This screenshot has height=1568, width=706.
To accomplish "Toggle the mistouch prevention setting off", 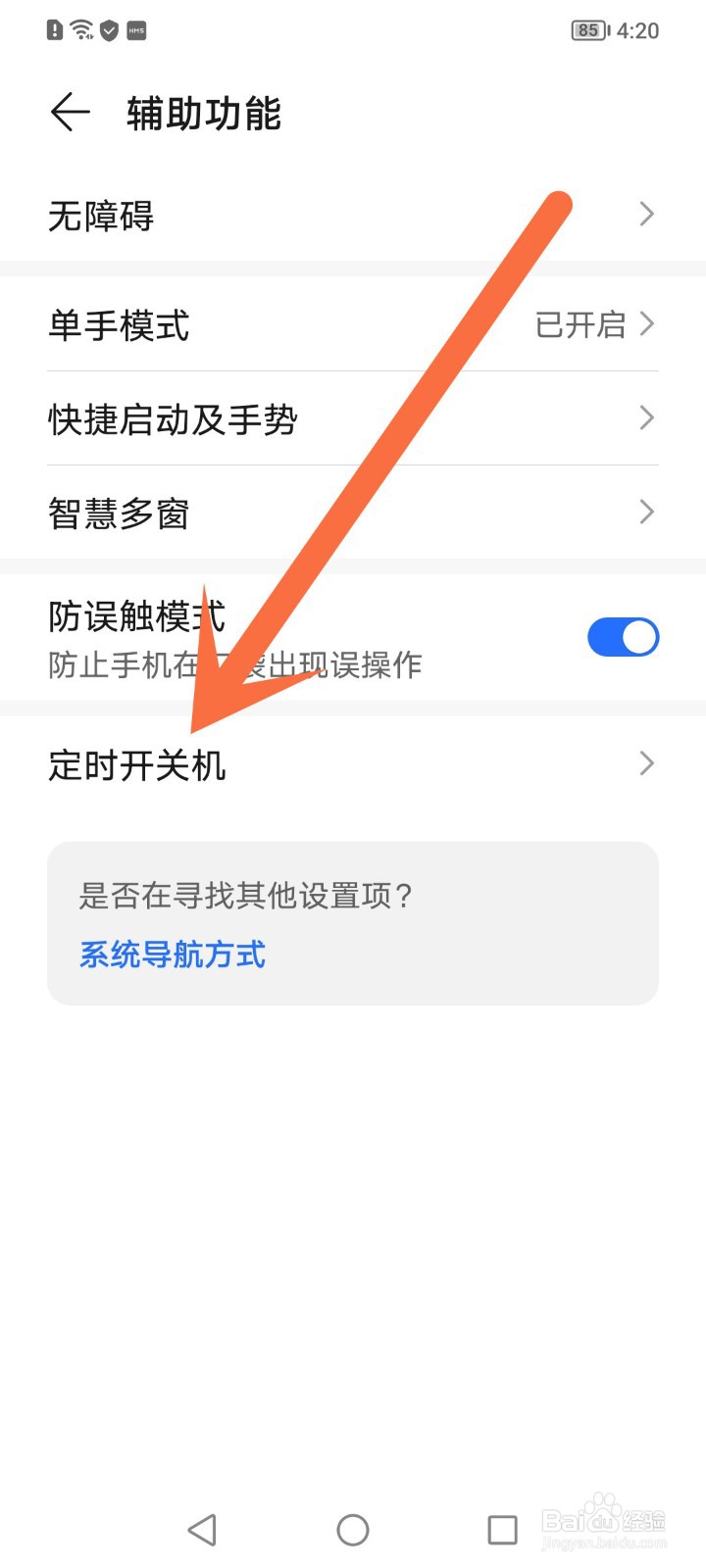I will [624, 636].
